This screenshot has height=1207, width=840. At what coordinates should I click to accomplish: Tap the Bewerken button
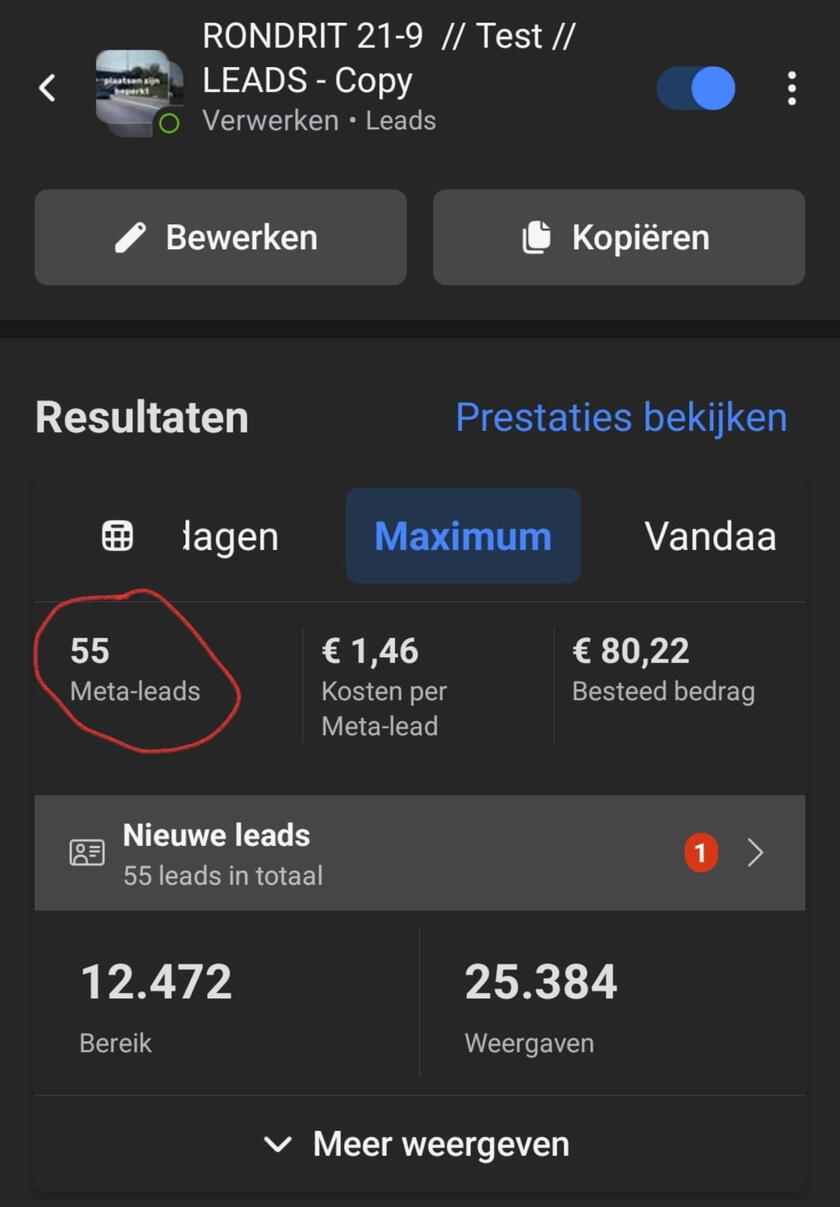click(x=220, y=238)
